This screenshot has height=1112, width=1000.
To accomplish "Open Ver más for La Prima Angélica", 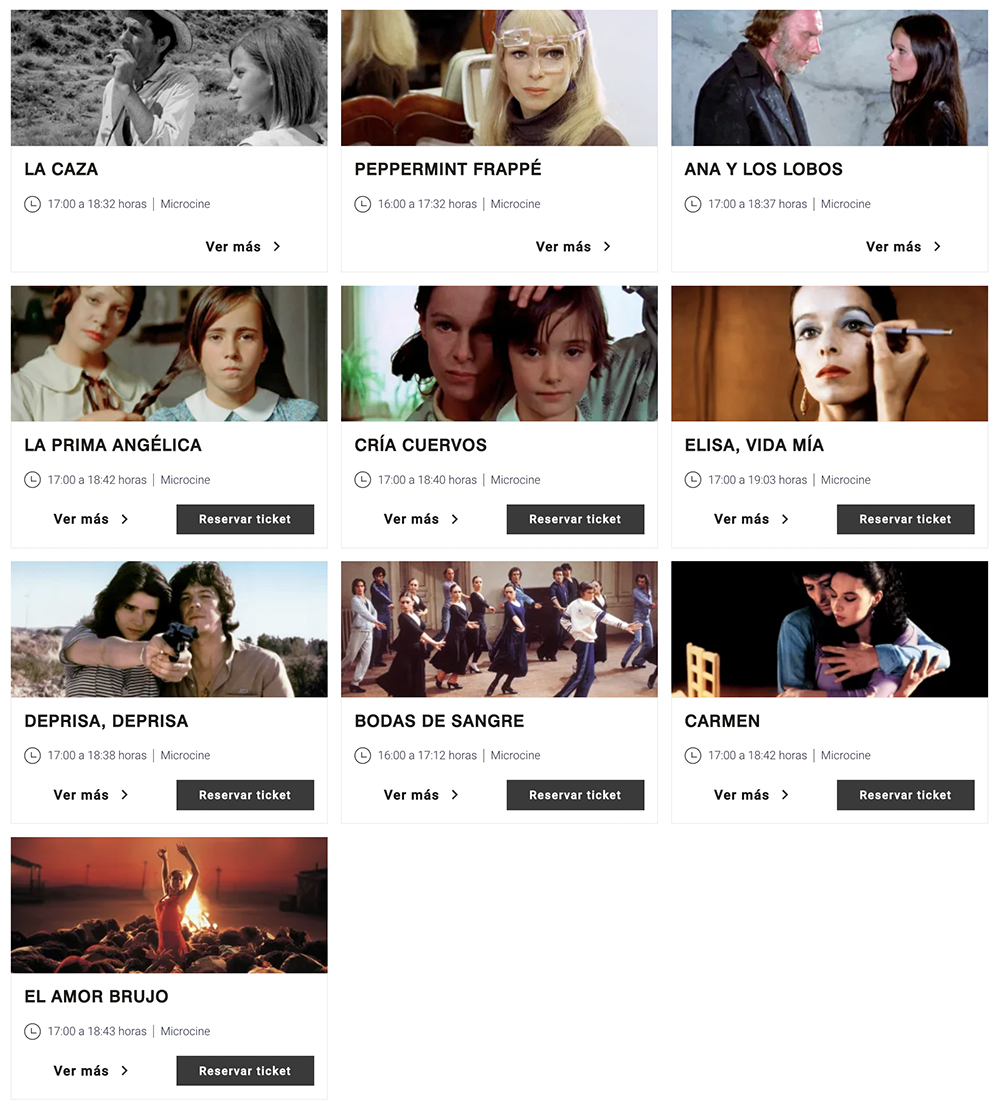I will [x=91, y=519].
